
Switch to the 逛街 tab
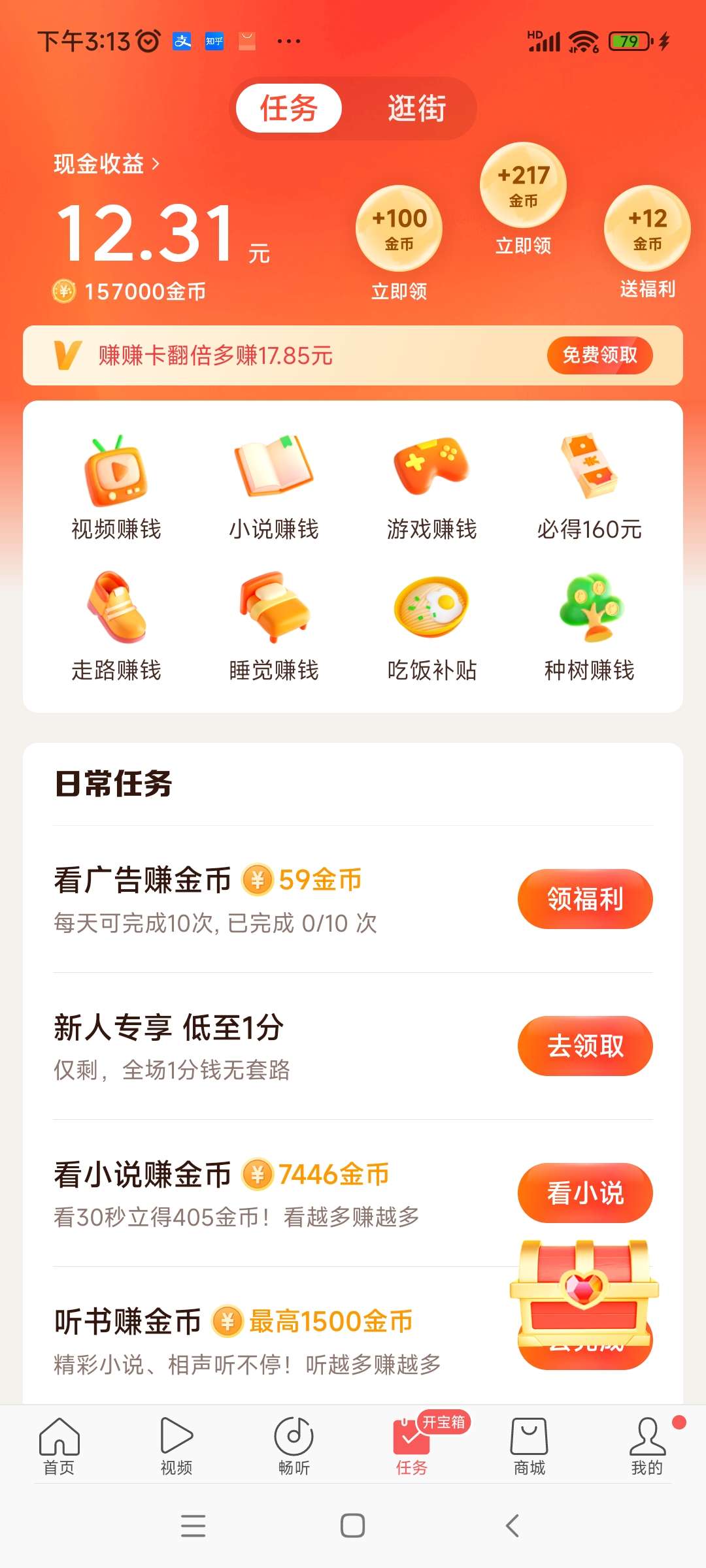[416, 108]
